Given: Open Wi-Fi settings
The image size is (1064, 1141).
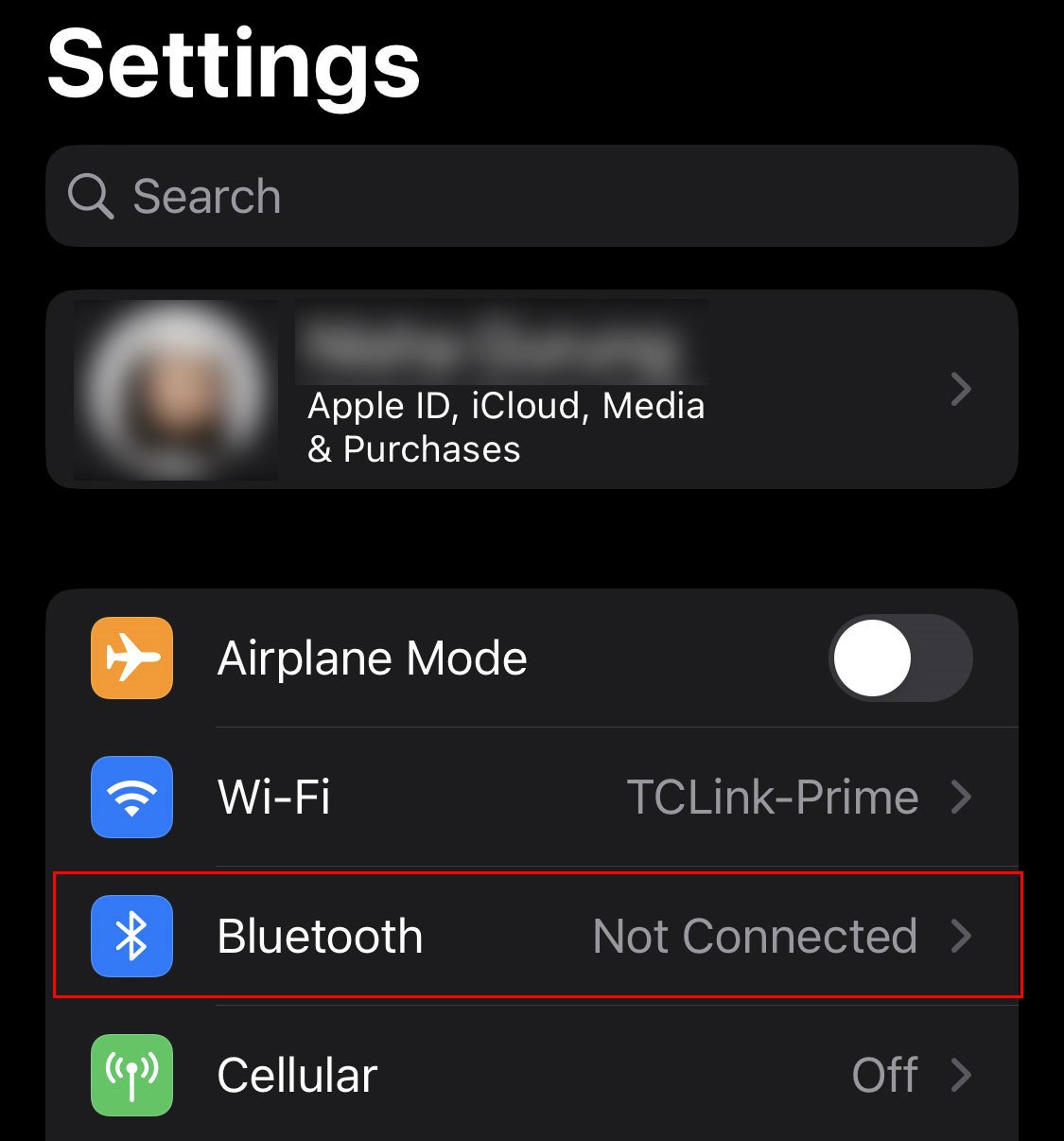Looking at the screenshot, I should click(x=531, y=797).
